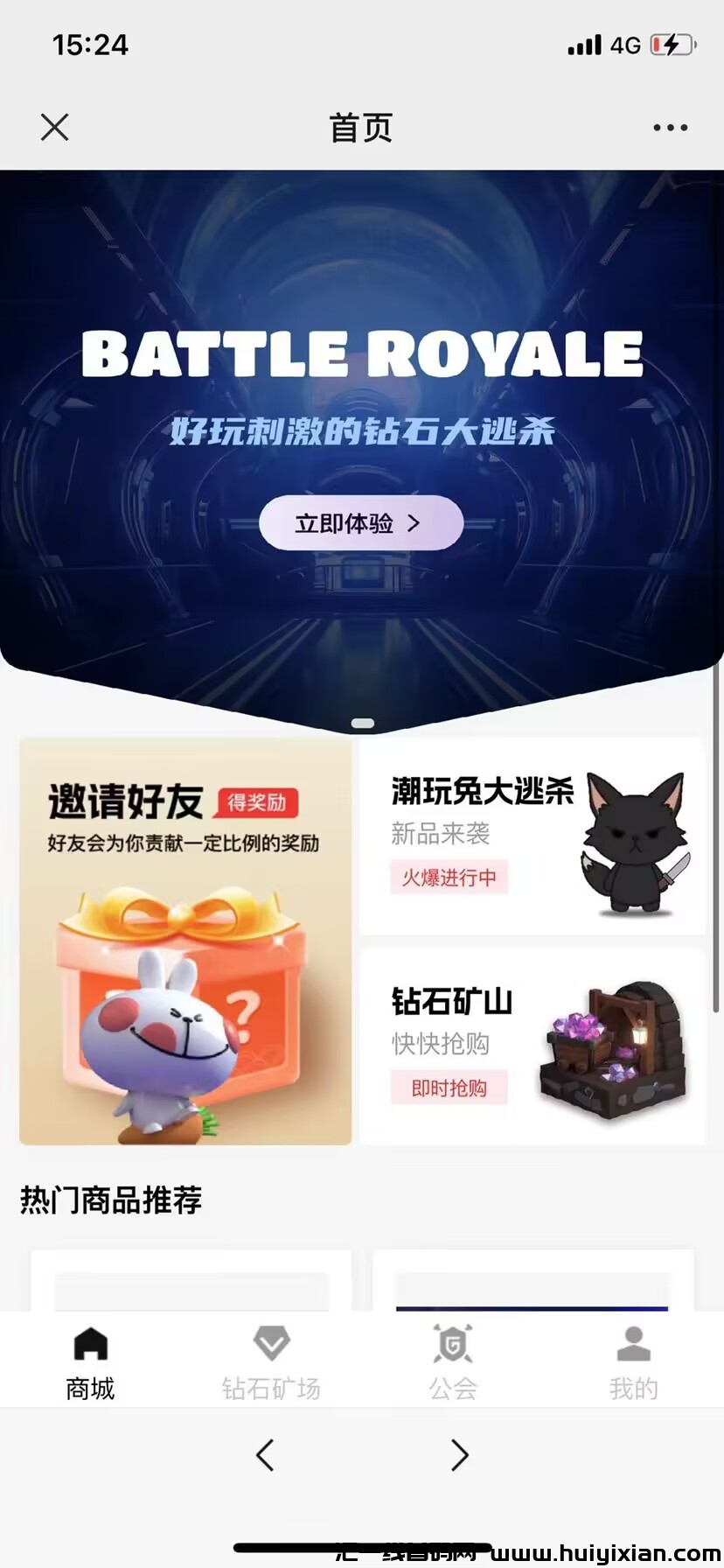Screen dimensions: 724x1568
Task: Open the 钻石矿山 card
Action: 532,1046
